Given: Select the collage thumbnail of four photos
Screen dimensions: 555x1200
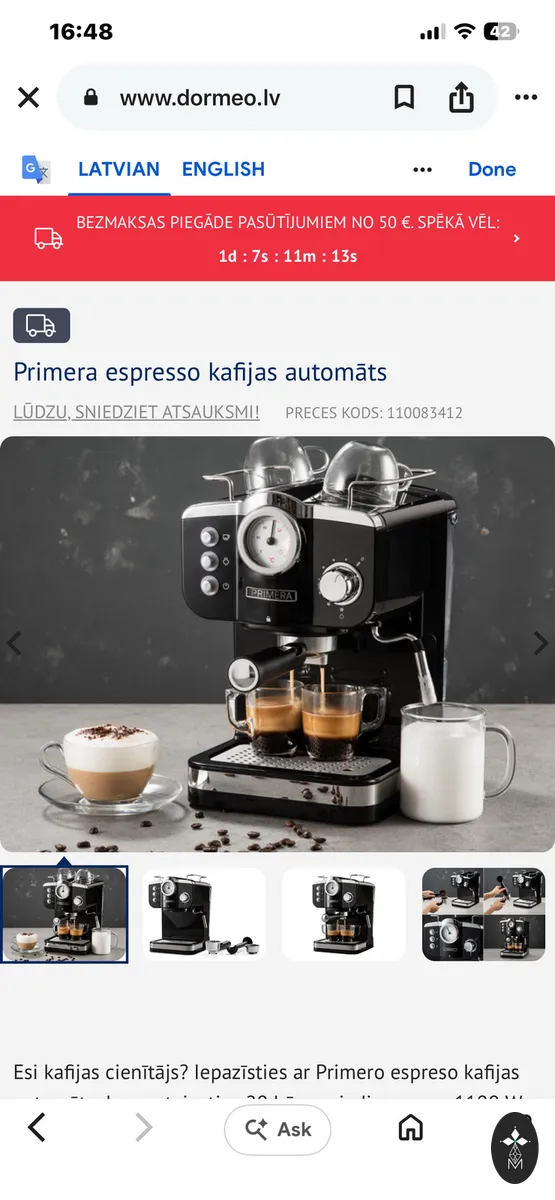Looking at the screenshot, I should click(x=484, y=914).
